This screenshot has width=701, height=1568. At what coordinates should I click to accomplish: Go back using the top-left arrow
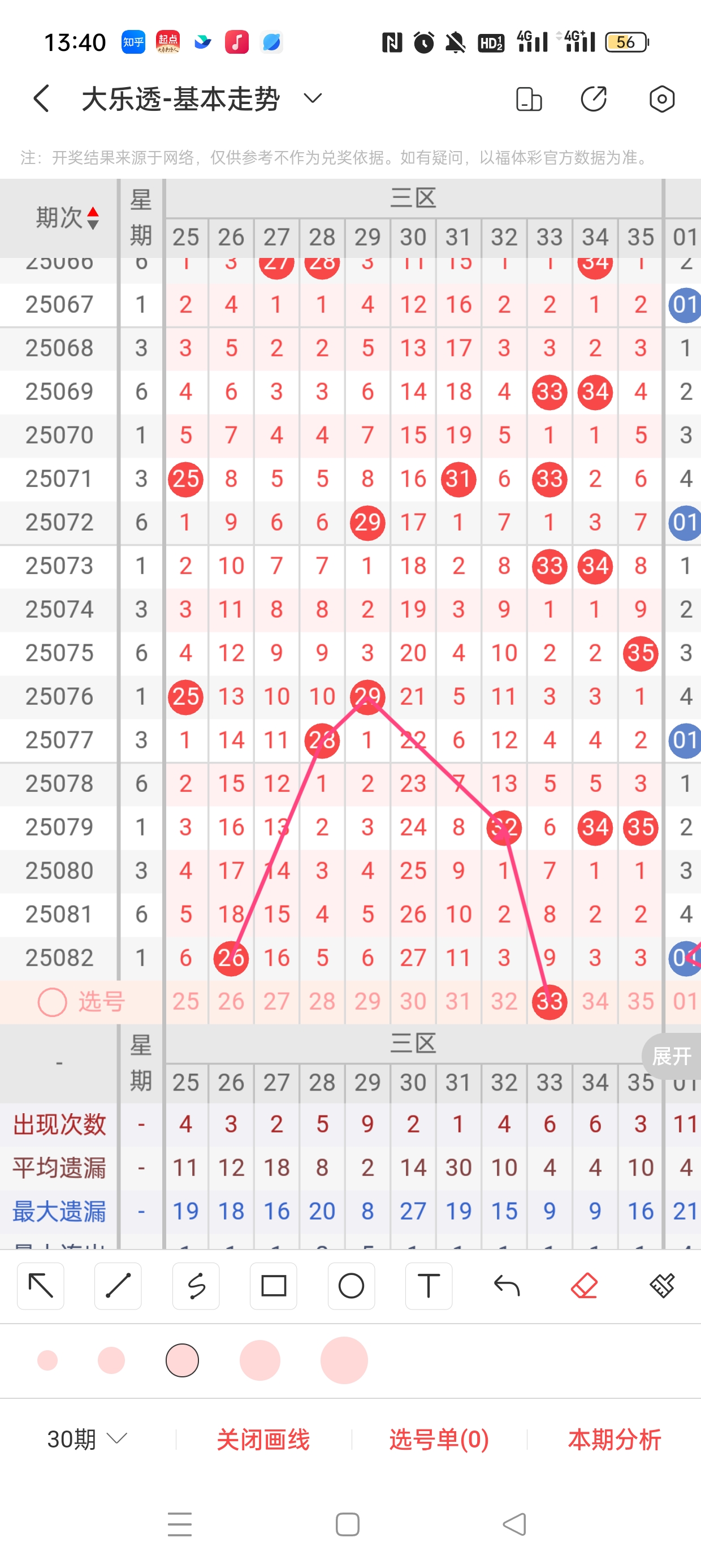(41, 98)
